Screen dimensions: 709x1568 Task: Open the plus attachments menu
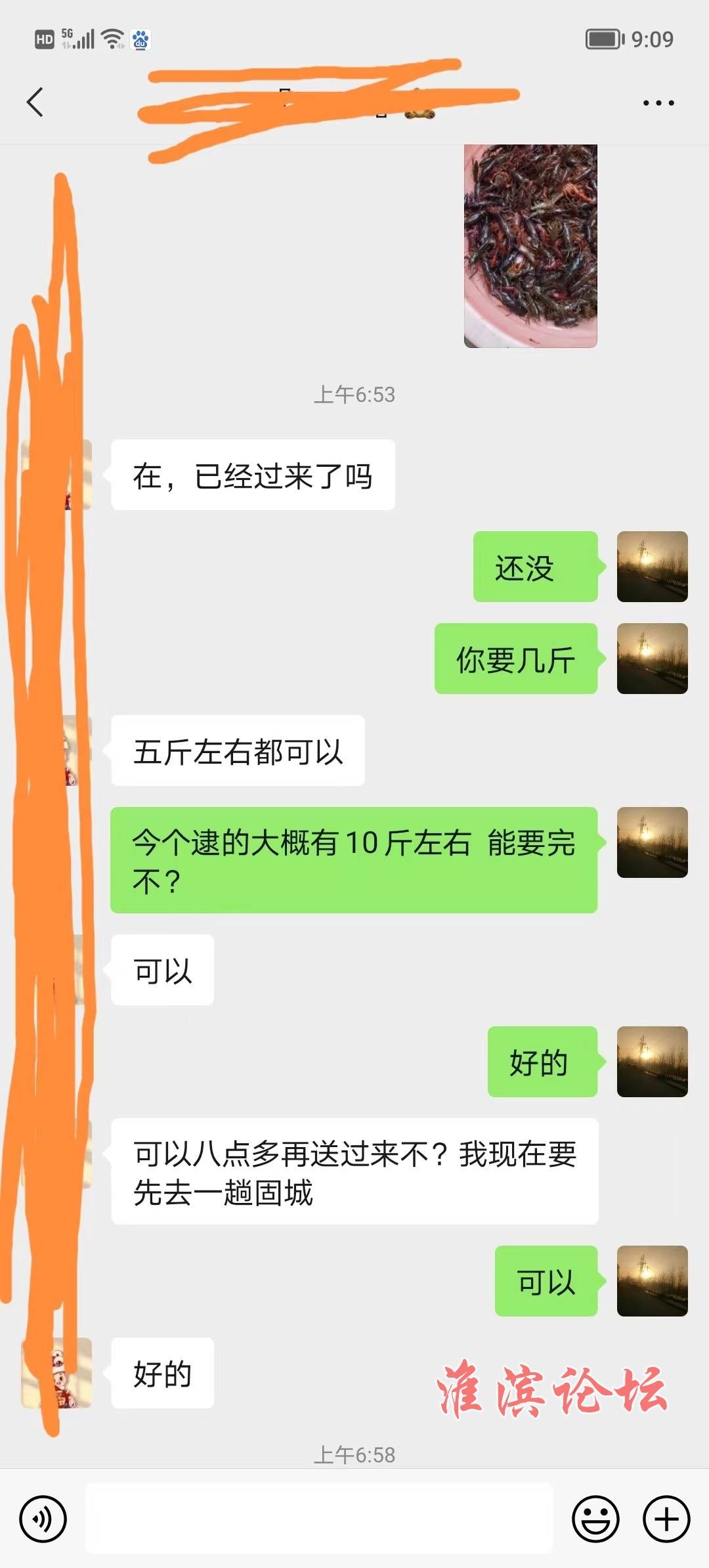666,1519
